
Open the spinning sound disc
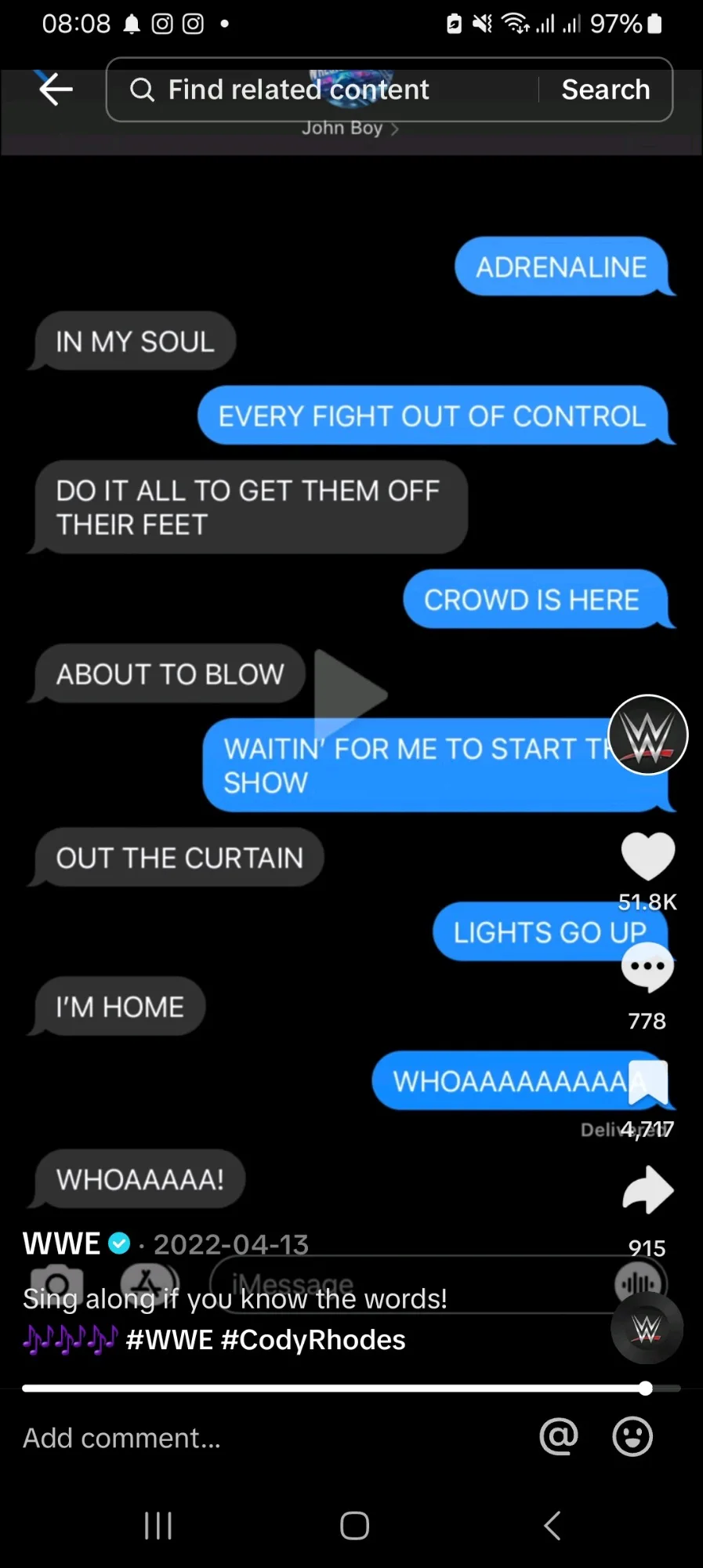647,1328
